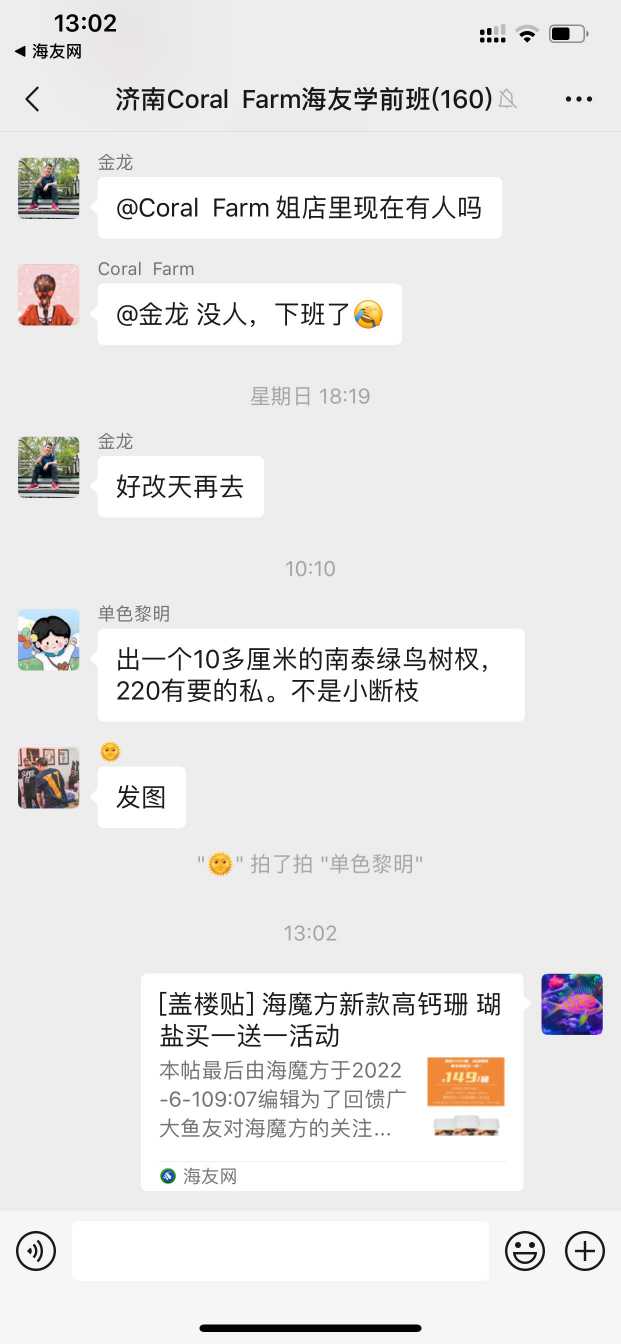View 单色黎明's profile avatar
Image resolution: width=621 pixels, height=1344 pixels.
pyautogui.click(x=48, y=640)
